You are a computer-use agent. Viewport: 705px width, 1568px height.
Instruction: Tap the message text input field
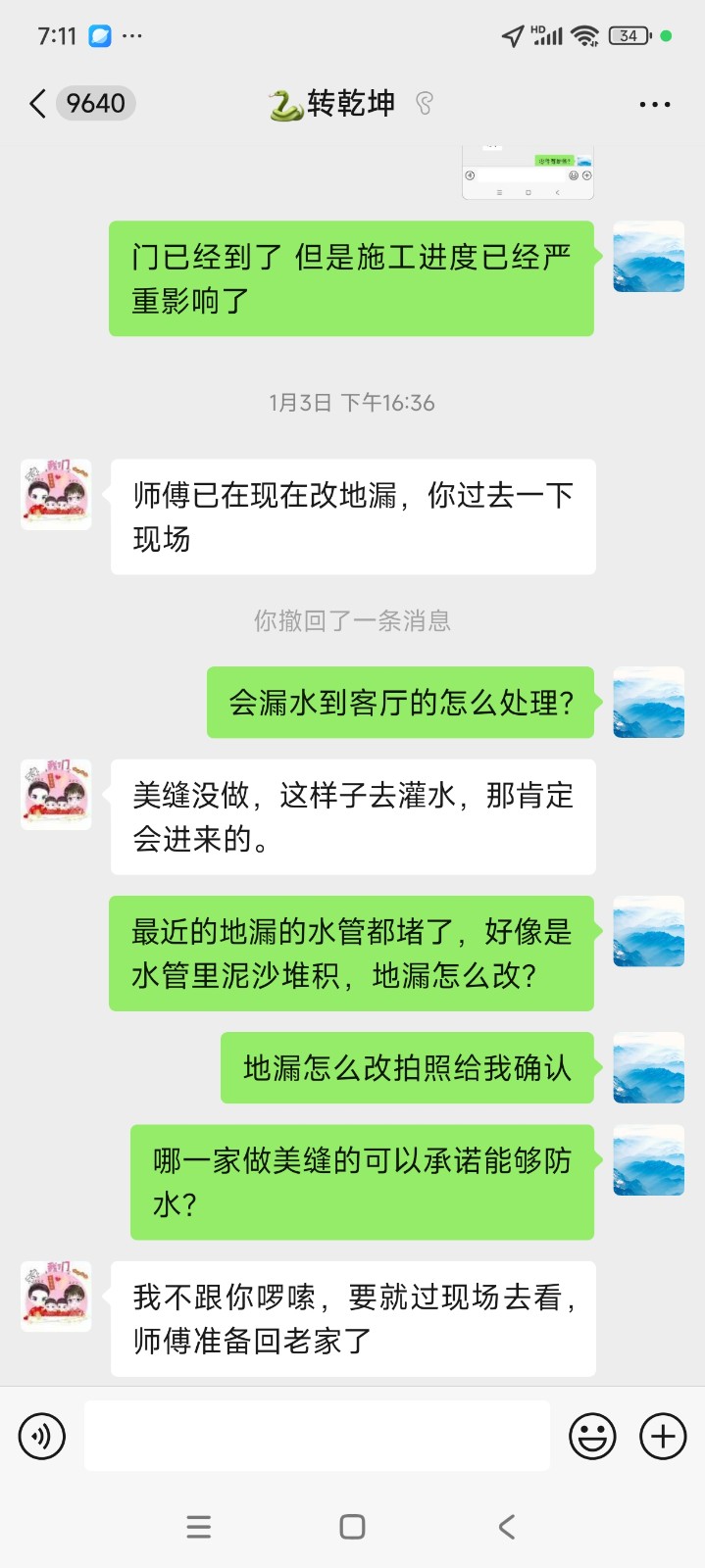pos(317,1437)
